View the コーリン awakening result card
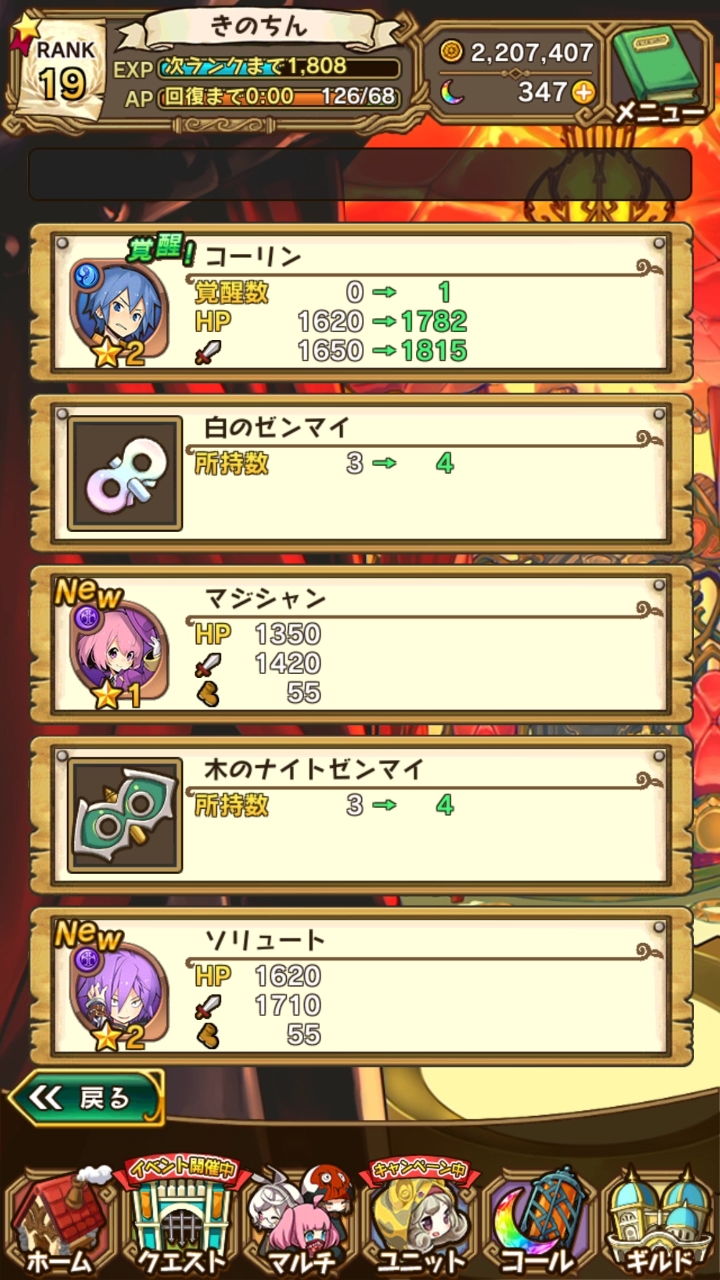Viewport: 720px width, 1280px height. [x=360, y=302]
